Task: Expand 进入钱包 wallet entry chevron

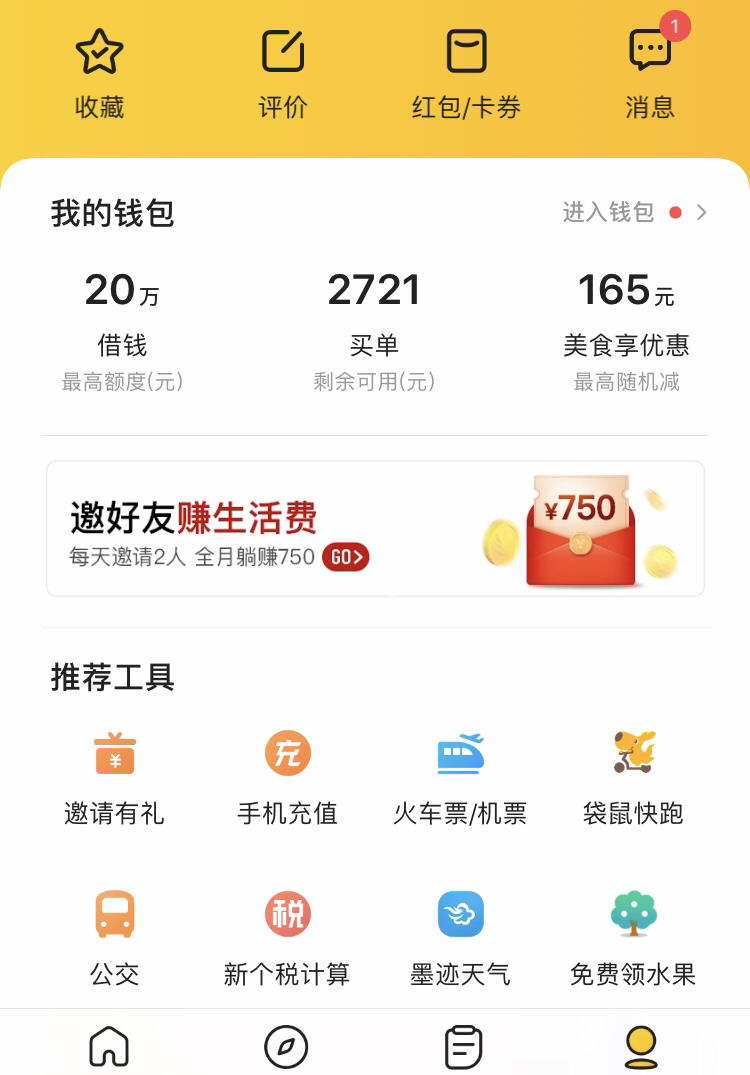Action: coord(700,212)
